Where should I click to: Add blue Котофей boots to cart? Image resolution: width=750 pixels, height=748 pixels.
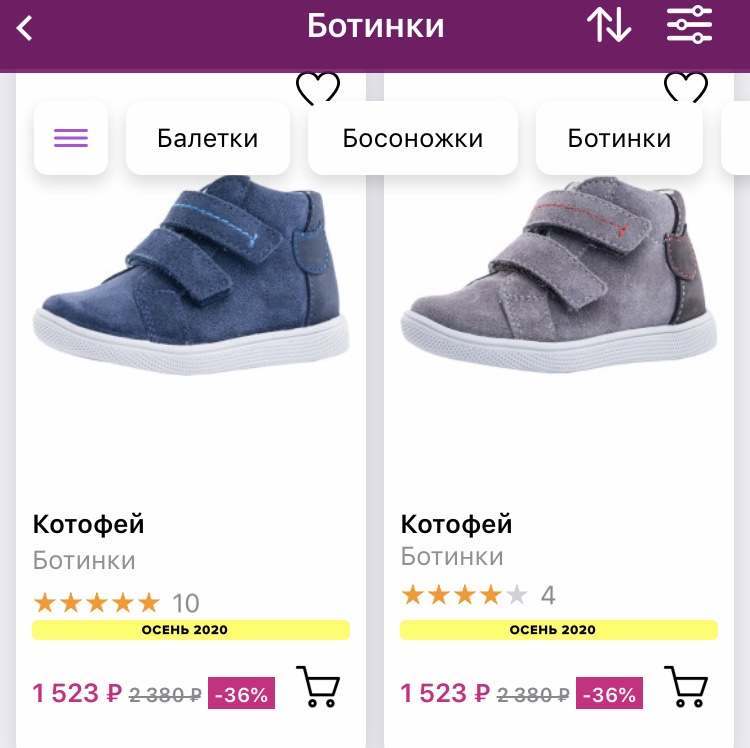[319, 687]
